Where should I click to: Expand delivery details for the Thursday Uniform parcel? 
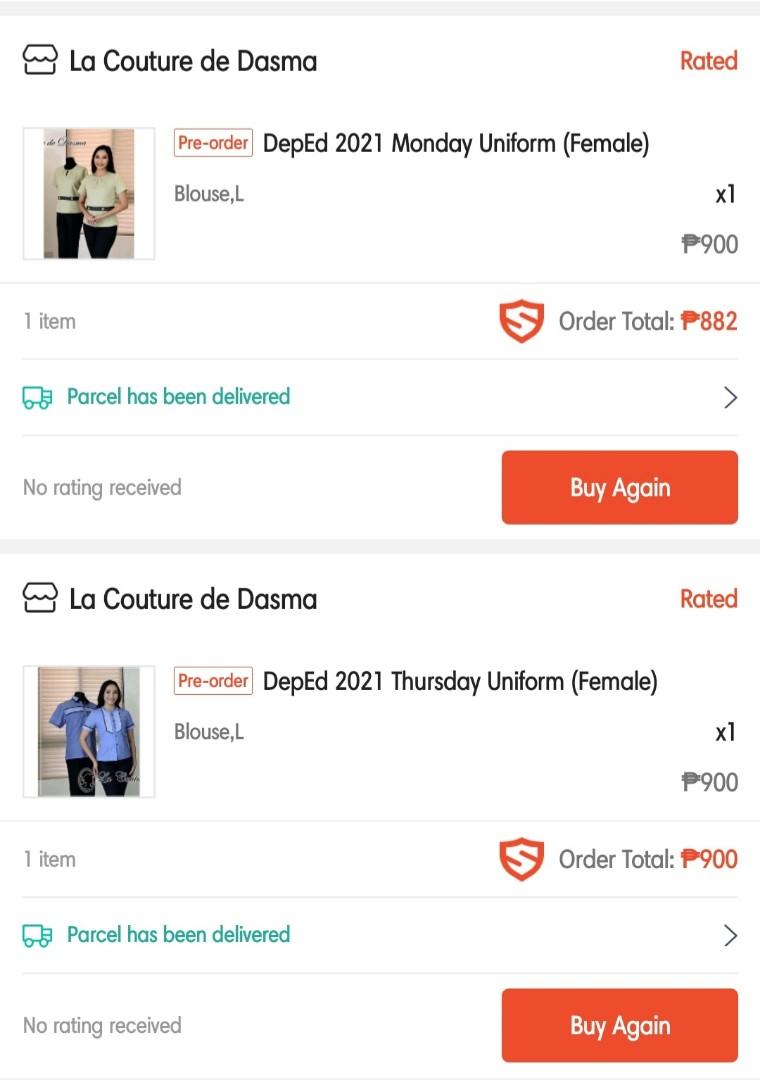[x=729, y=934]
